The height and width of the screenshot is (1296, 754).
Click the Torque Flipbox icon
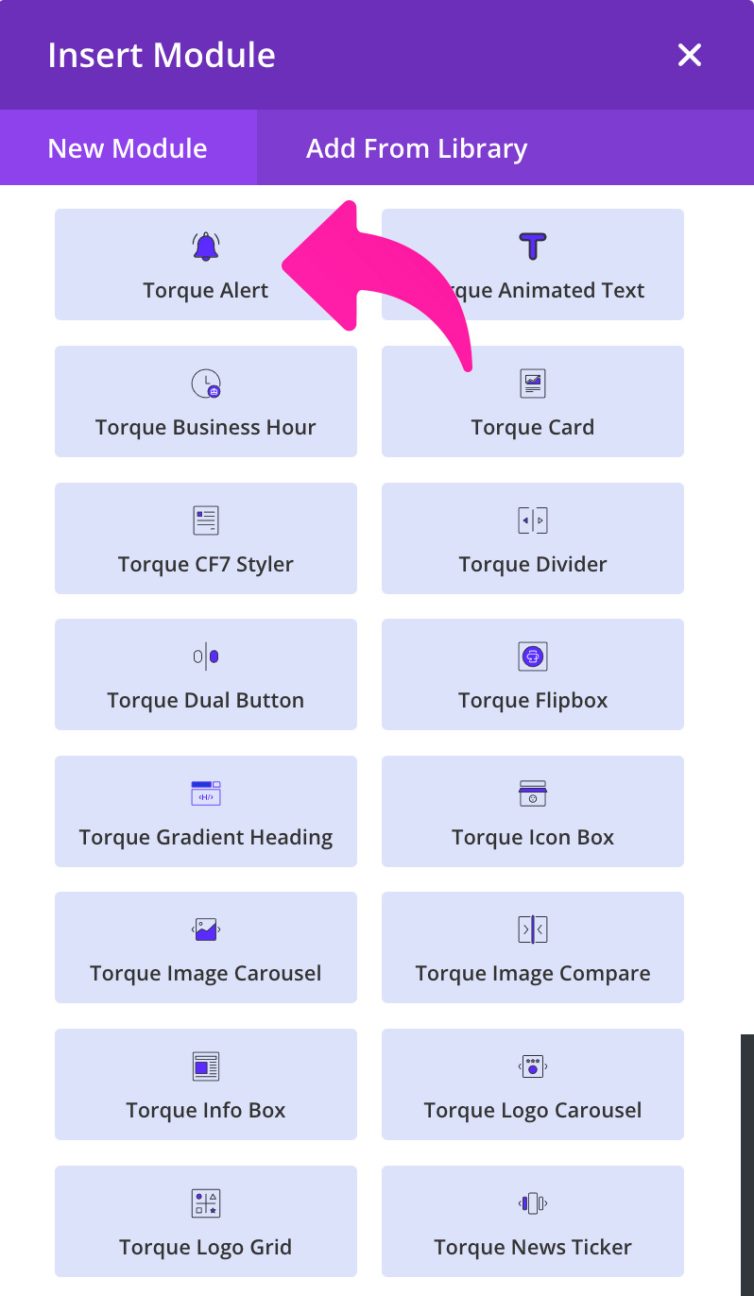pyautogui.click(x=532, y=656)
